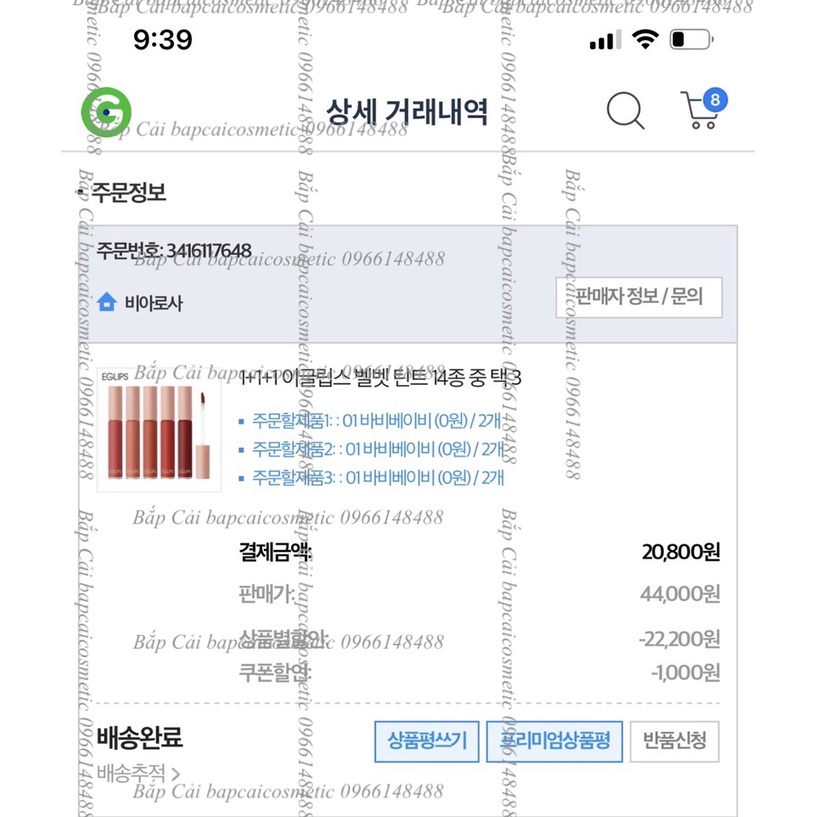The width and height of the screenshot is (817, 817).
Task: Write a review with 상품평쓰기
Action: [x=427, y=741]
